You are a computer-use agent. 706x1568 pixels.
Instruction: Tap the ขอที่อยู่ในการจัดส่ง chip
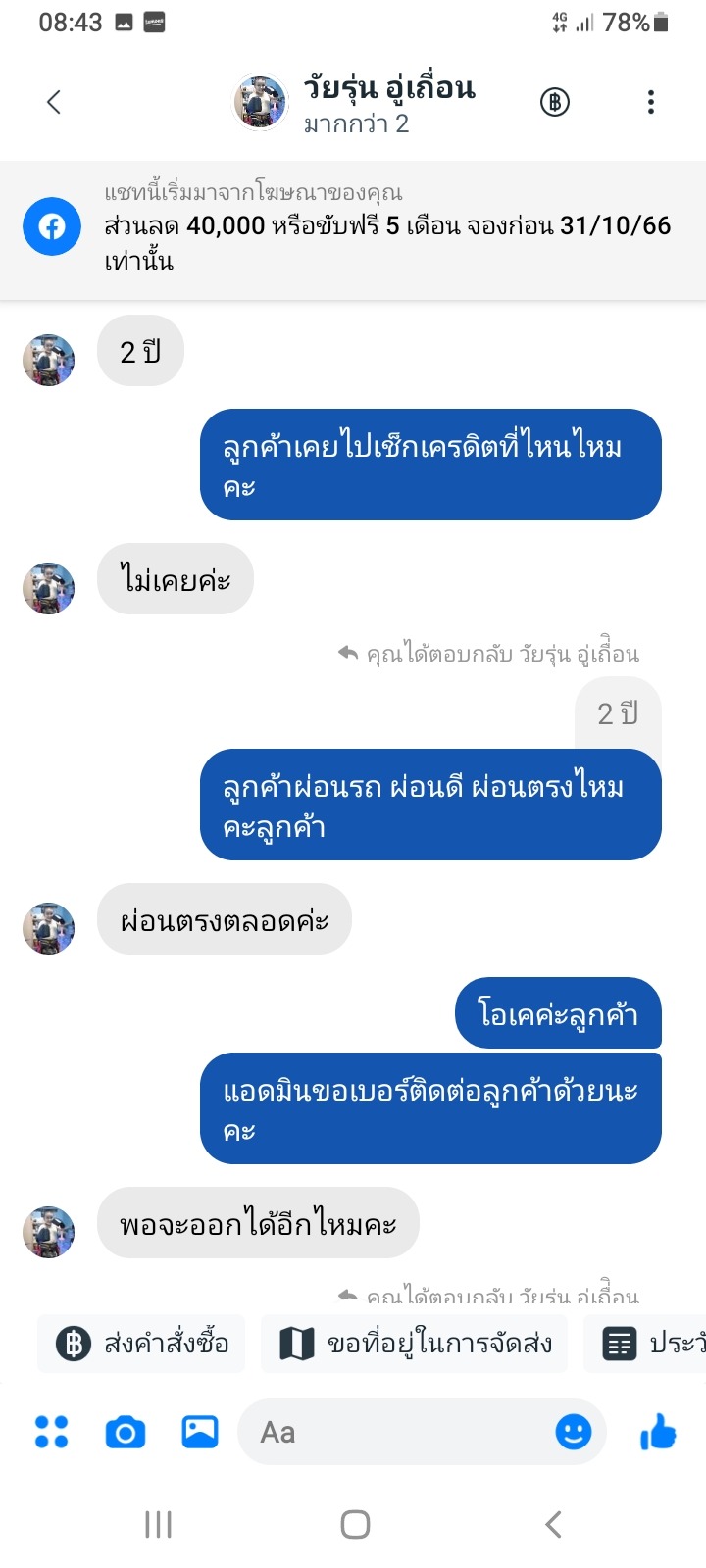point(414,1343)
